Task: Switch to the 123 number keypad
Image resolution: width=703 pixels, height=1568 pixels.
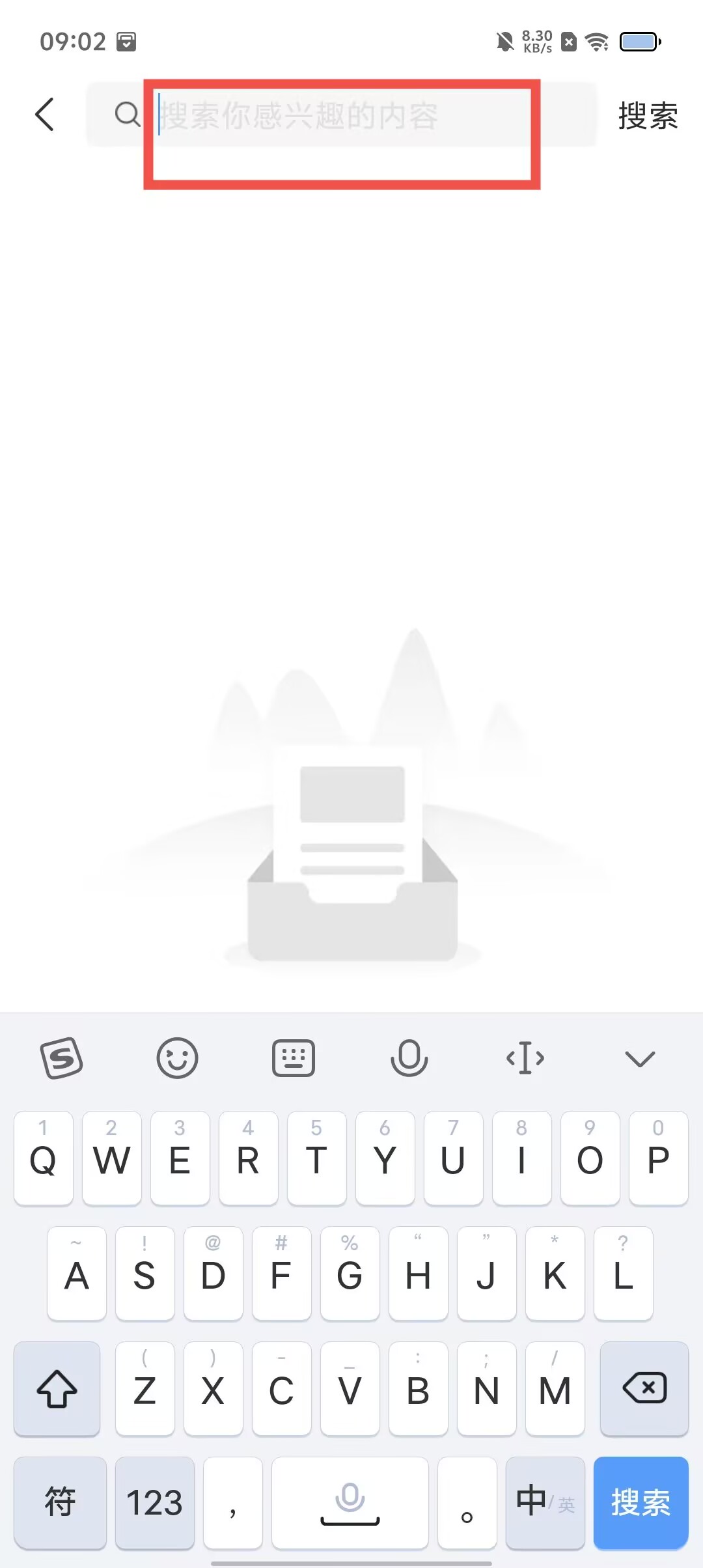Action: (154, 1503)
